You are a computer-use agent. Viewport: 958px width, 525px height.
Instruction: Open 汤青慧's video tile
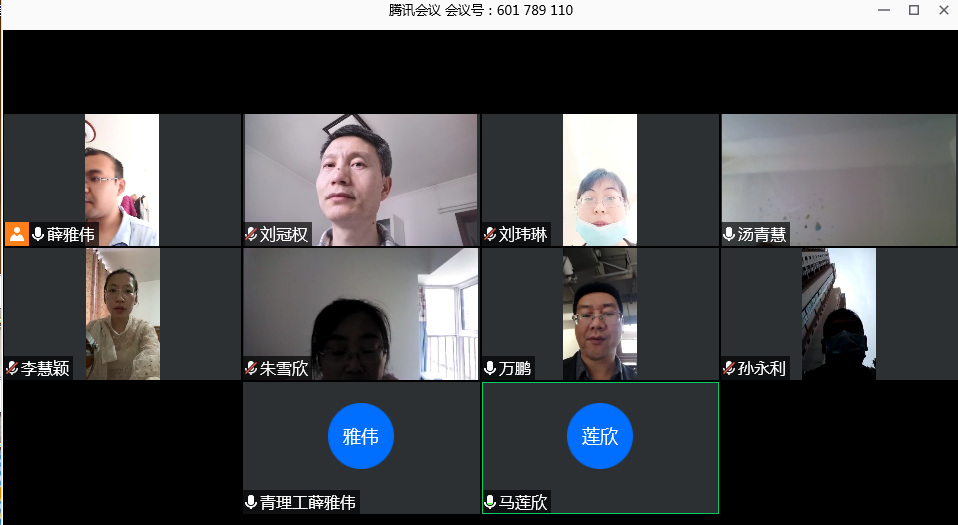[x=839, y=178]
